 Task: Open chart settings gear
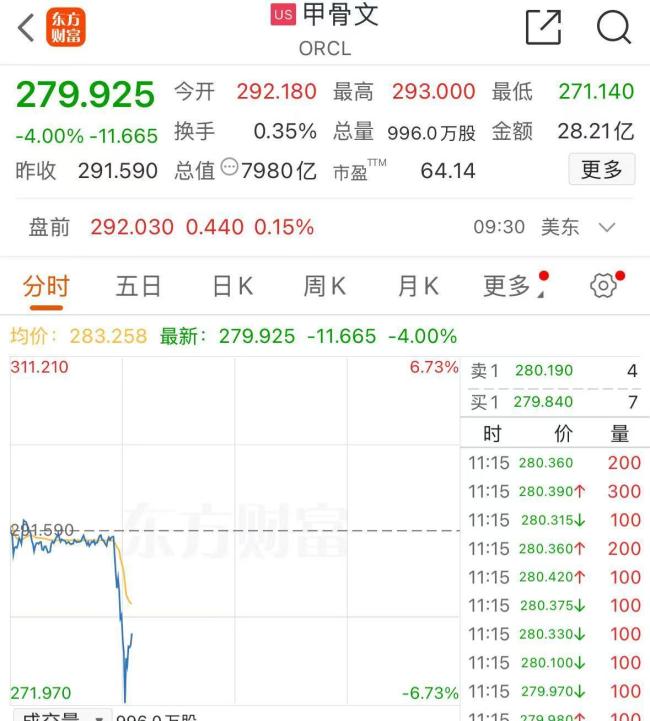click(603, 287)
